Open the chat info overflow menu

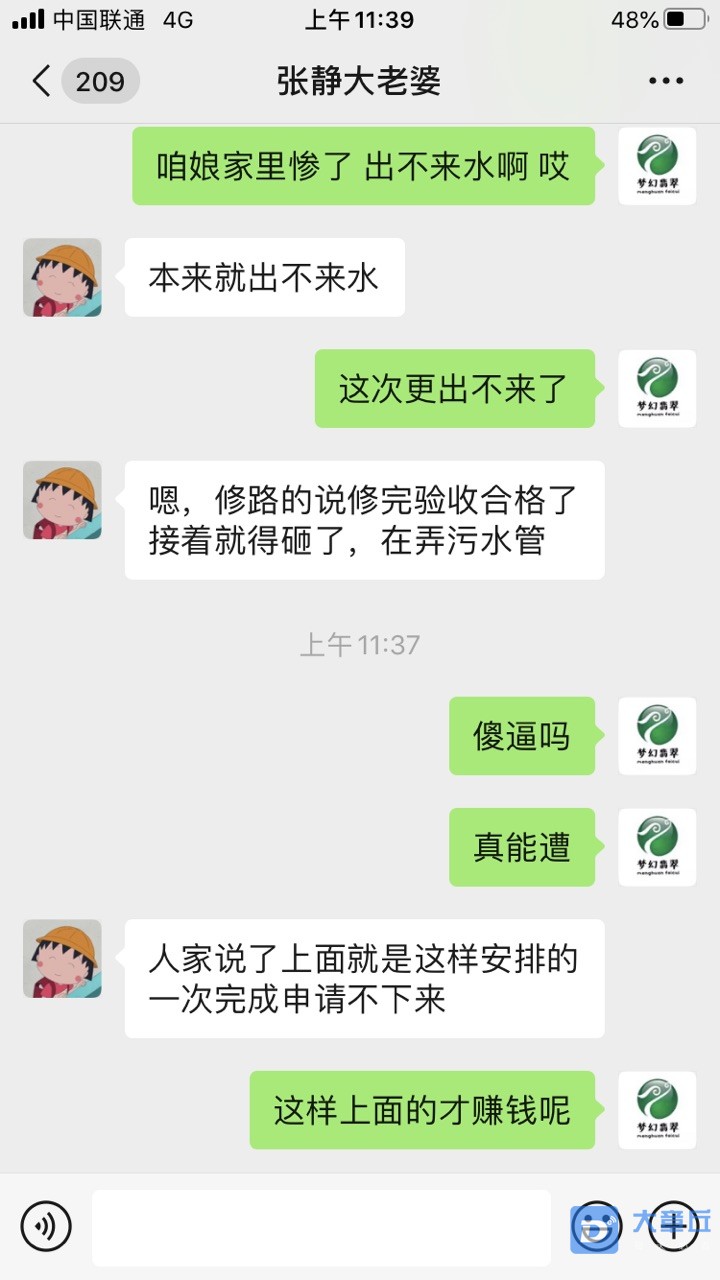[x=665, y=81]
